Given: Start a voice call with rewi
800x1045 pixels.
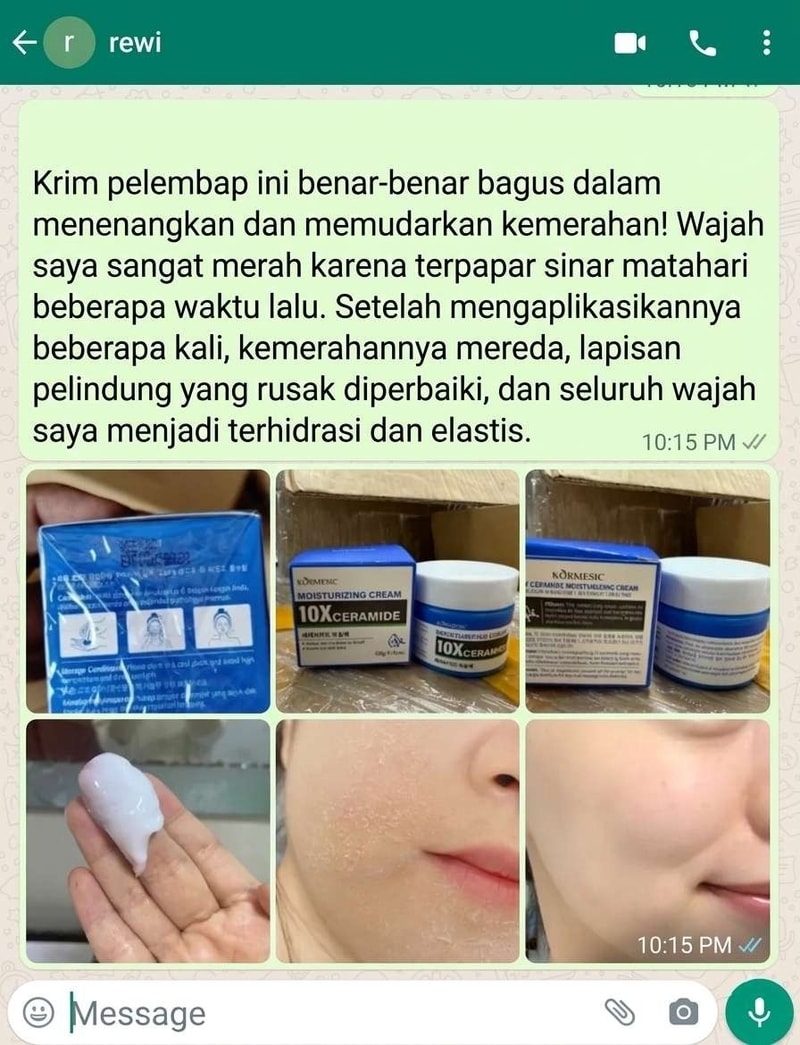Looking at the screenshot, I should point(702,43).
